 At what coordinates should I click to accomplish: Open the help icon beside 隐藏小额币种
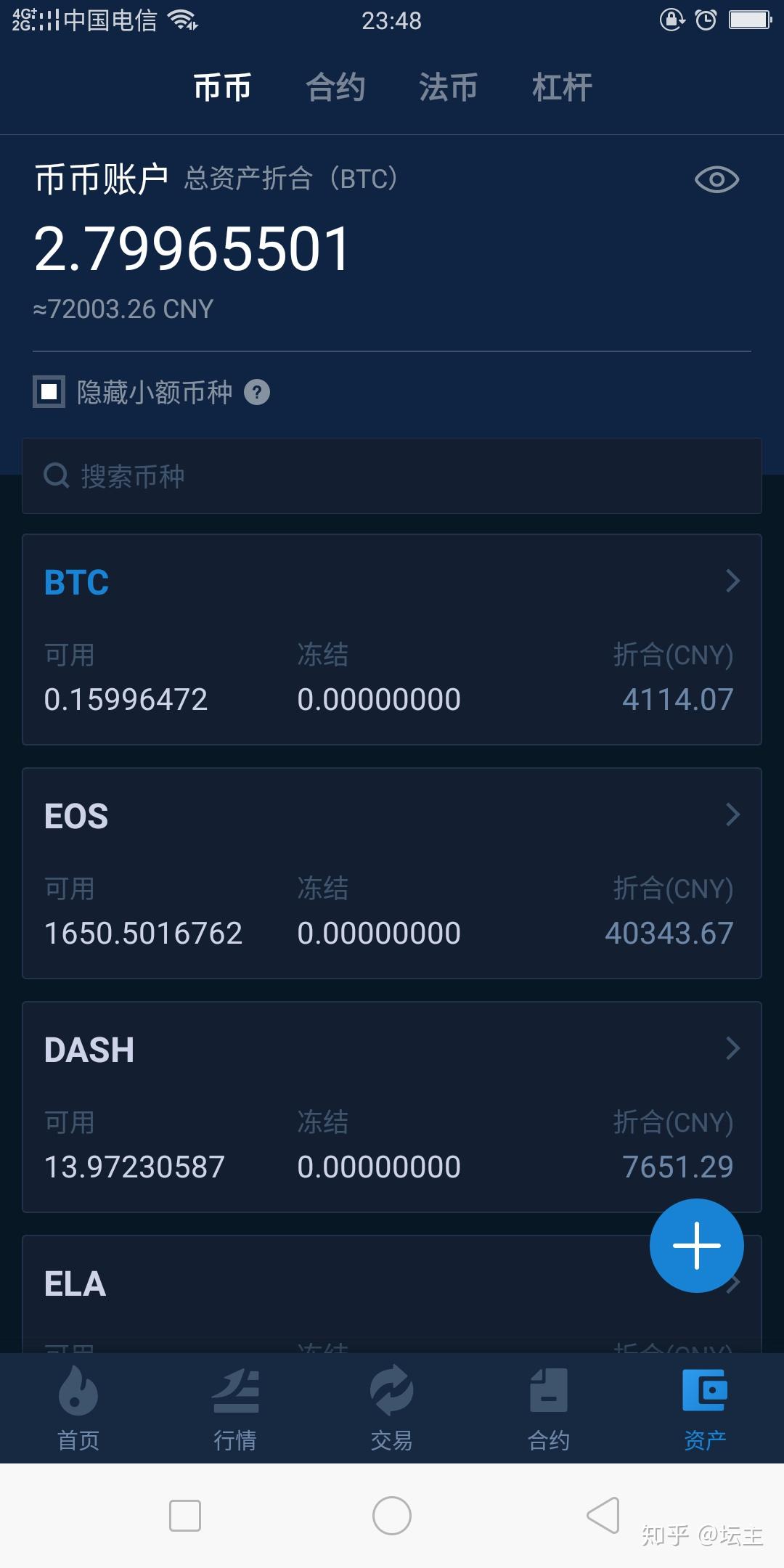pos(257,393)
